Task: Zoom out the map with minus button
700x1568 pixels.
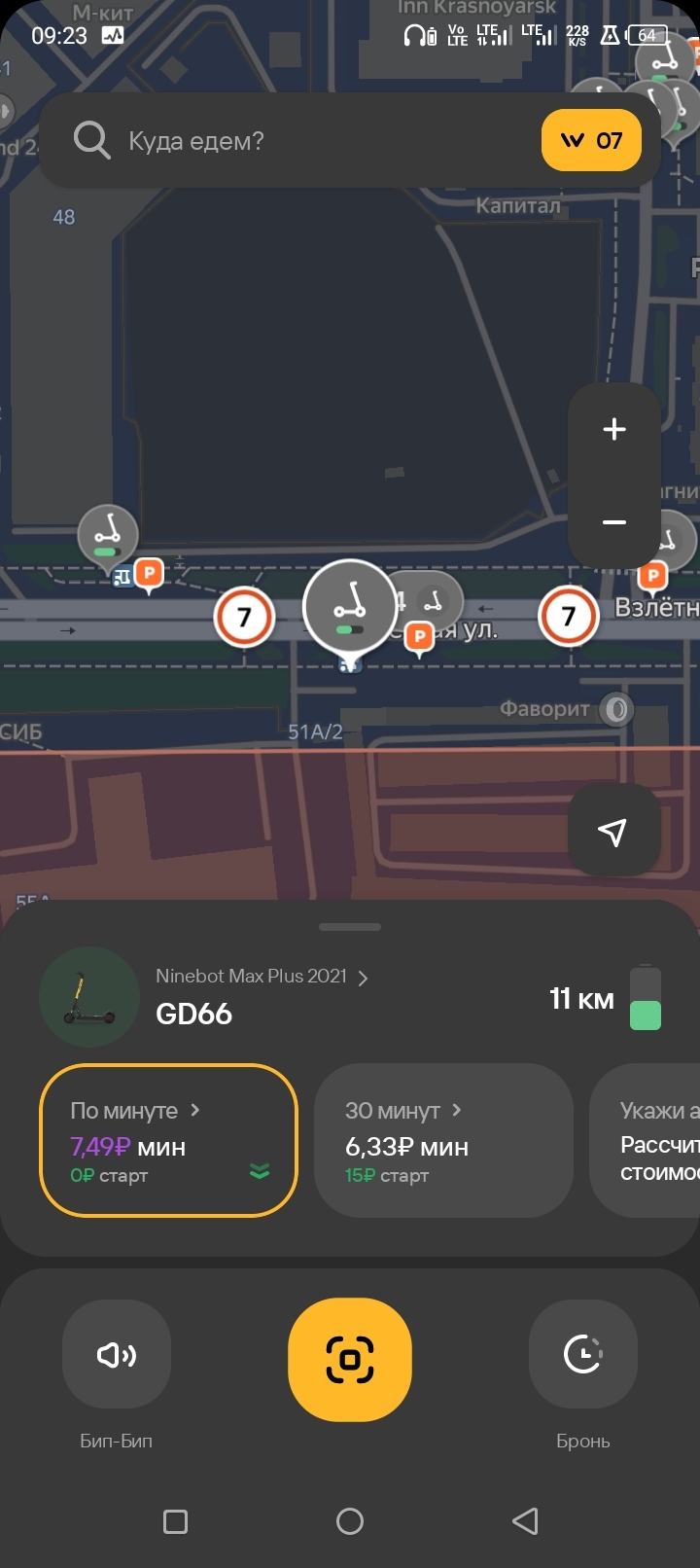Action: (614, 522)
